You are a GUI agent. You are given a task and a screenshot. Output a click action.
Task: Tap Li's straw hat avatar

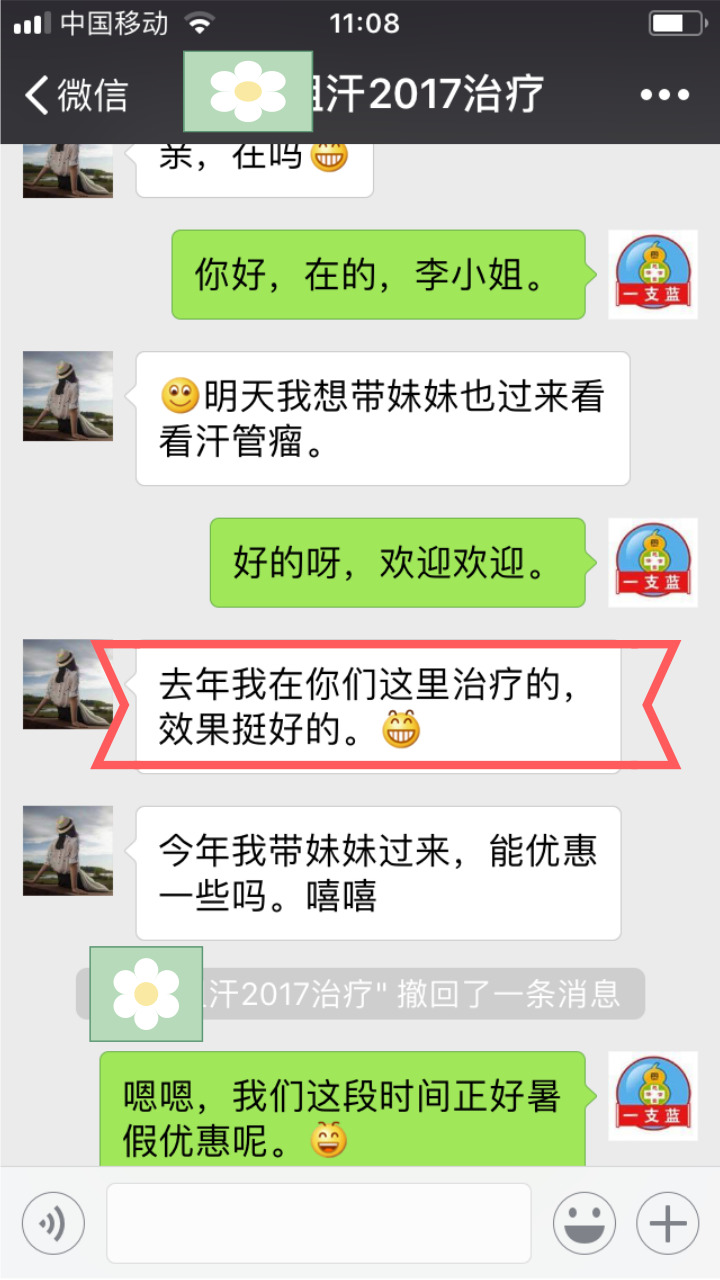[x=67, y=685]
